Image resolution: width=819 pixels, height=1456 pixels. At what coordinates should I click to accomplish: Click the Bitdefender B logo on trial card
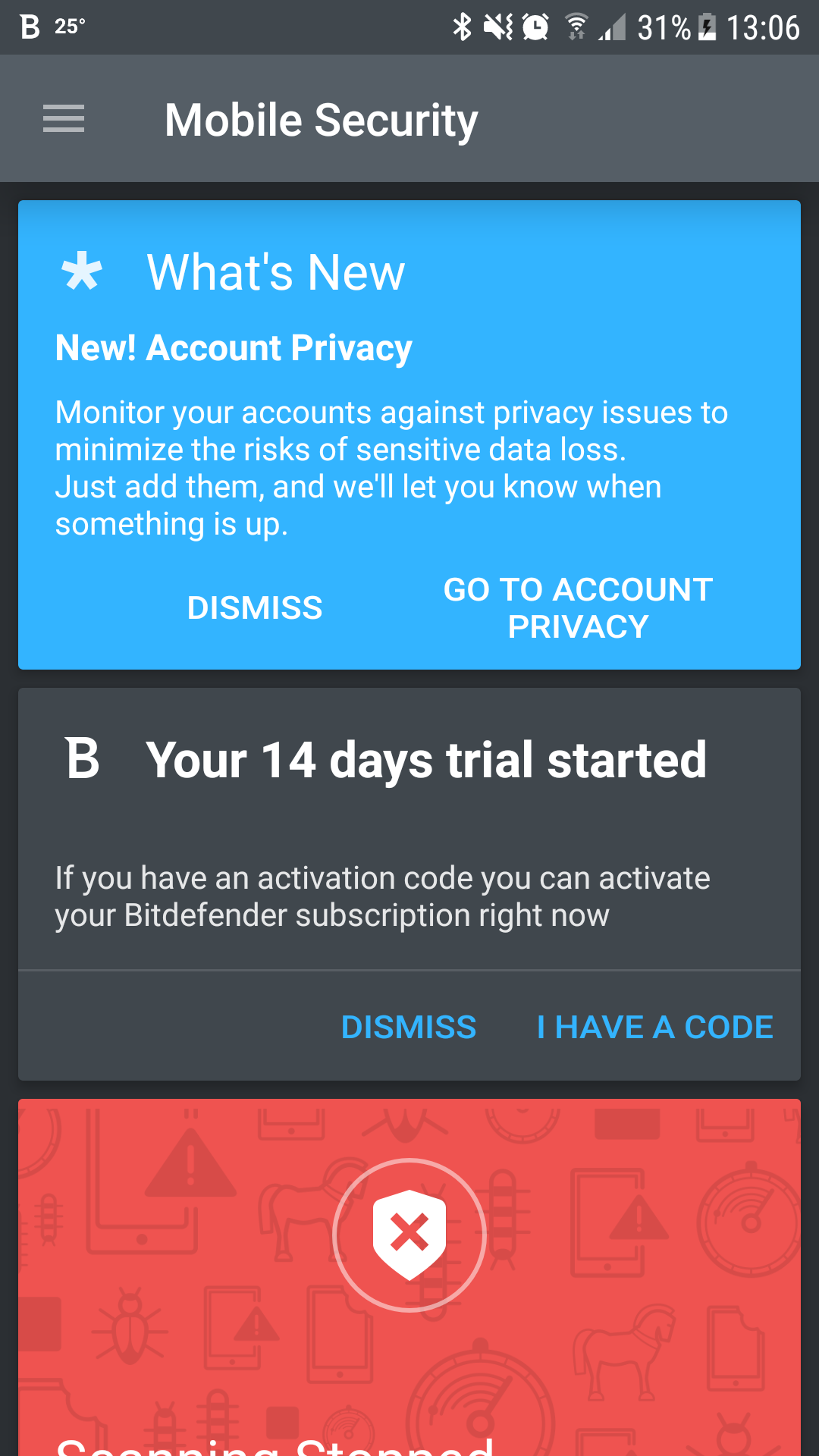(83, 758)
